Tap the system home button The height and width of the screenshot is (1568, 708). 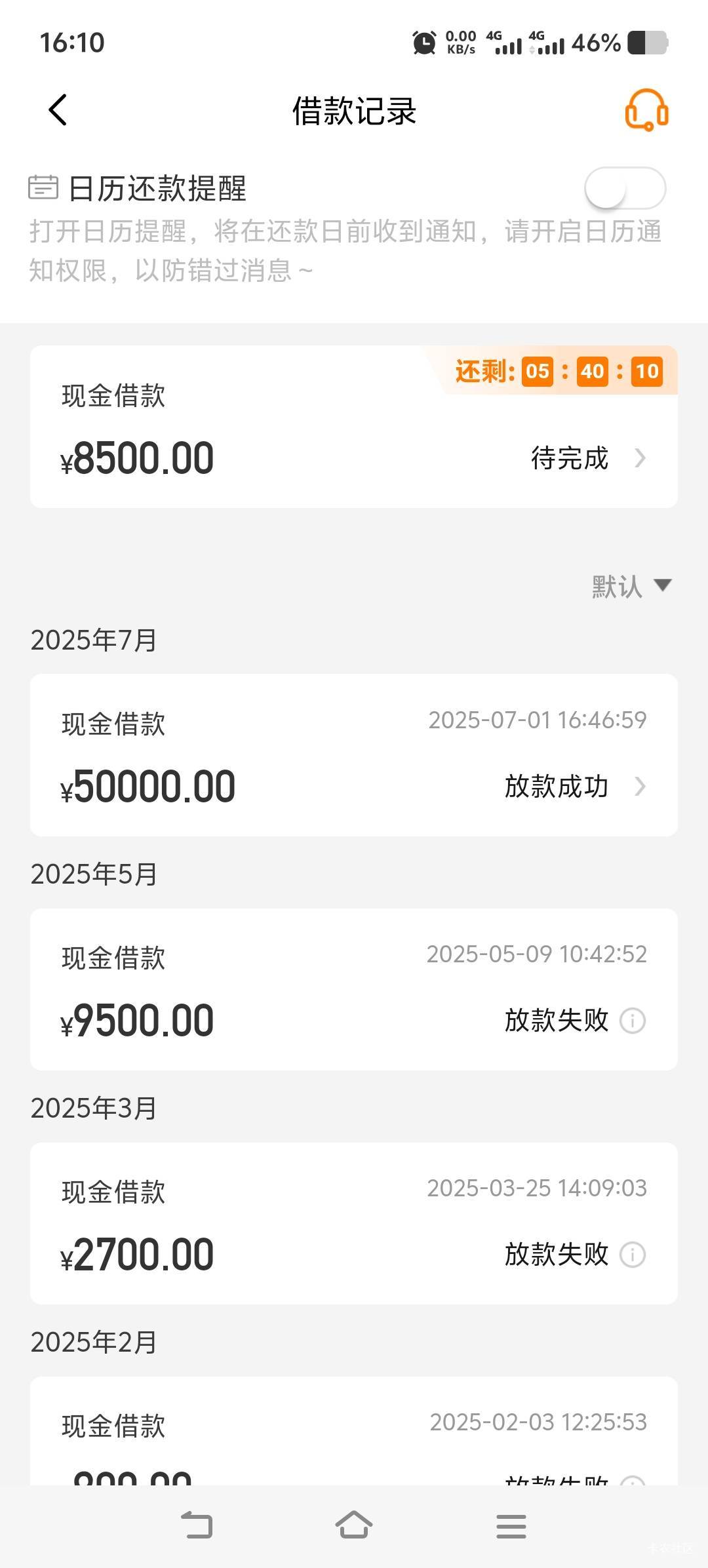[354, 1525]
